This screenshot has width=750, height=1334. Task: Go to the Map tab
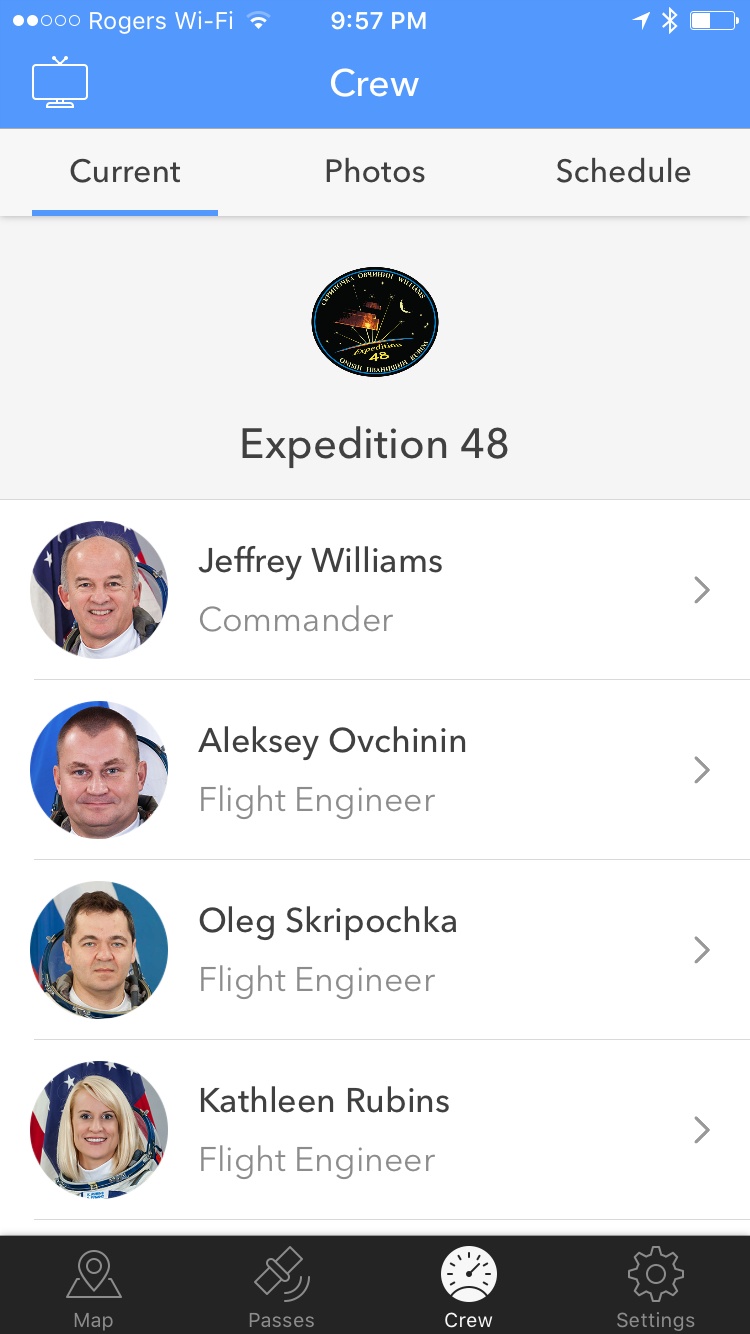coord(93,1288)
